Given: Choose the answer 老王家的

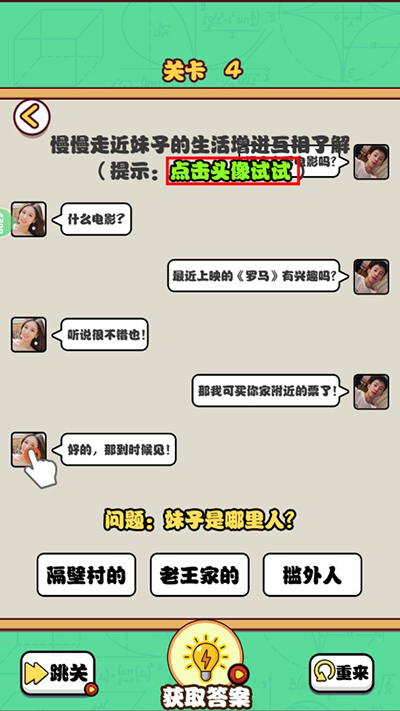Looking at the screenshot, I should (x=200, y=575).
